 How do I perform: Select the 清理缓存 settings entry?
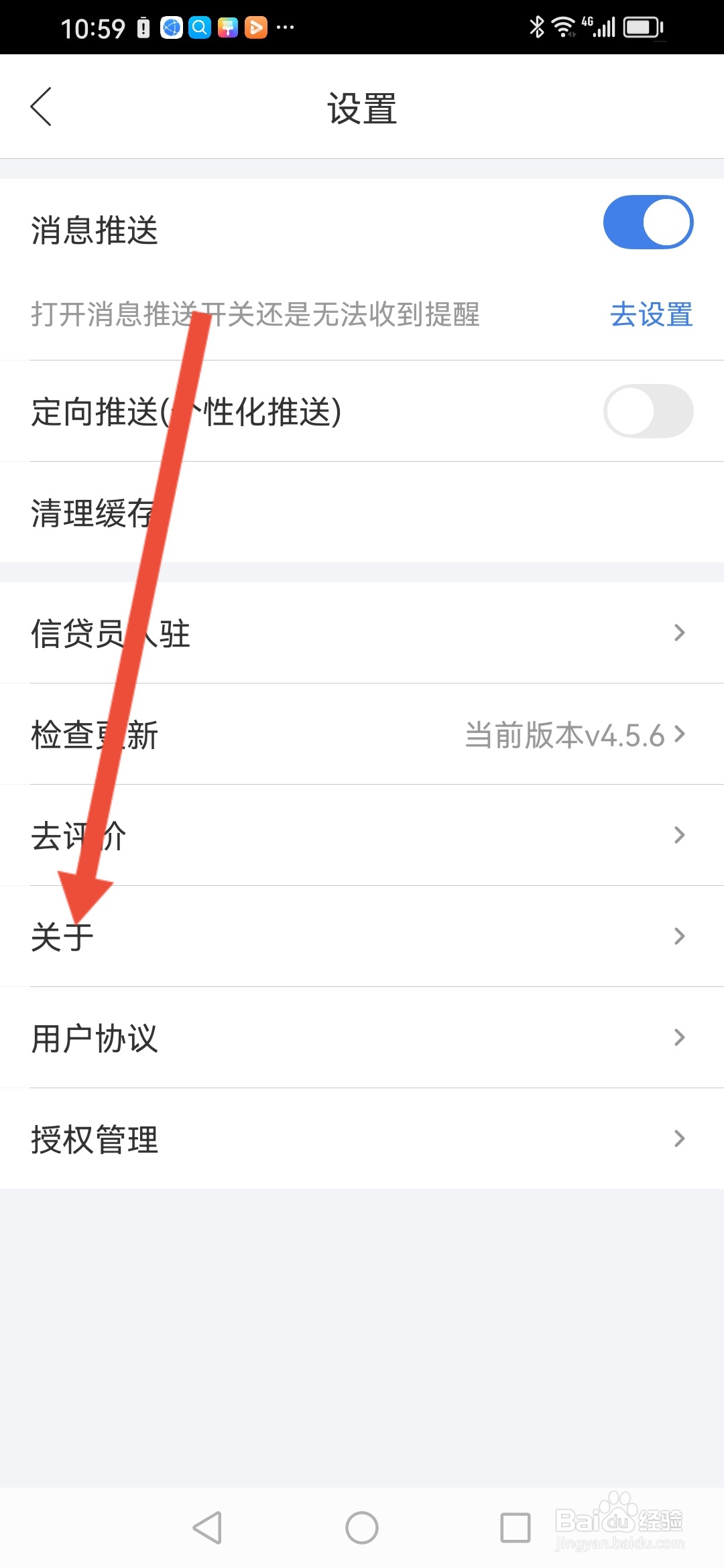point(362,513)
